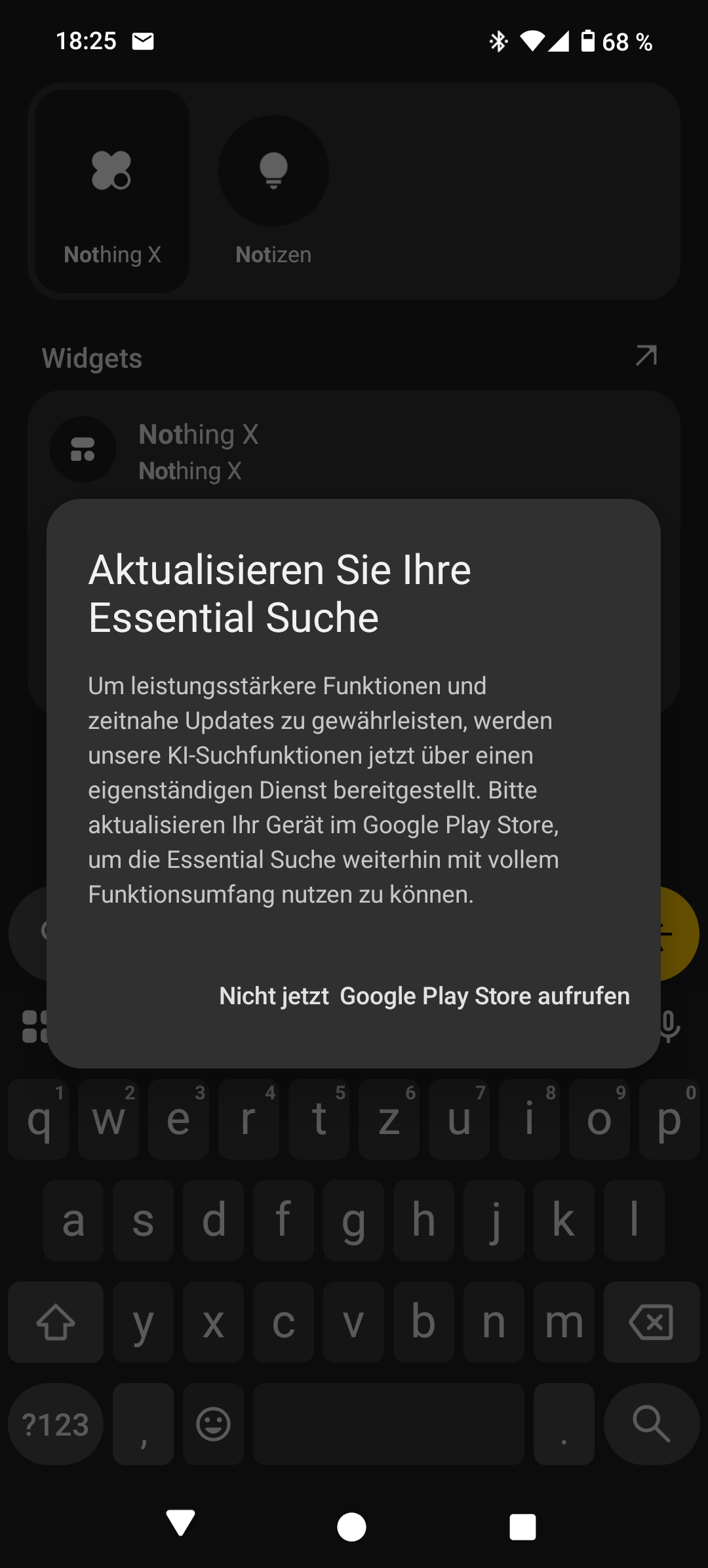Tap the system back button
This screenshot has width=708, height=1568.
point(180,1523)
